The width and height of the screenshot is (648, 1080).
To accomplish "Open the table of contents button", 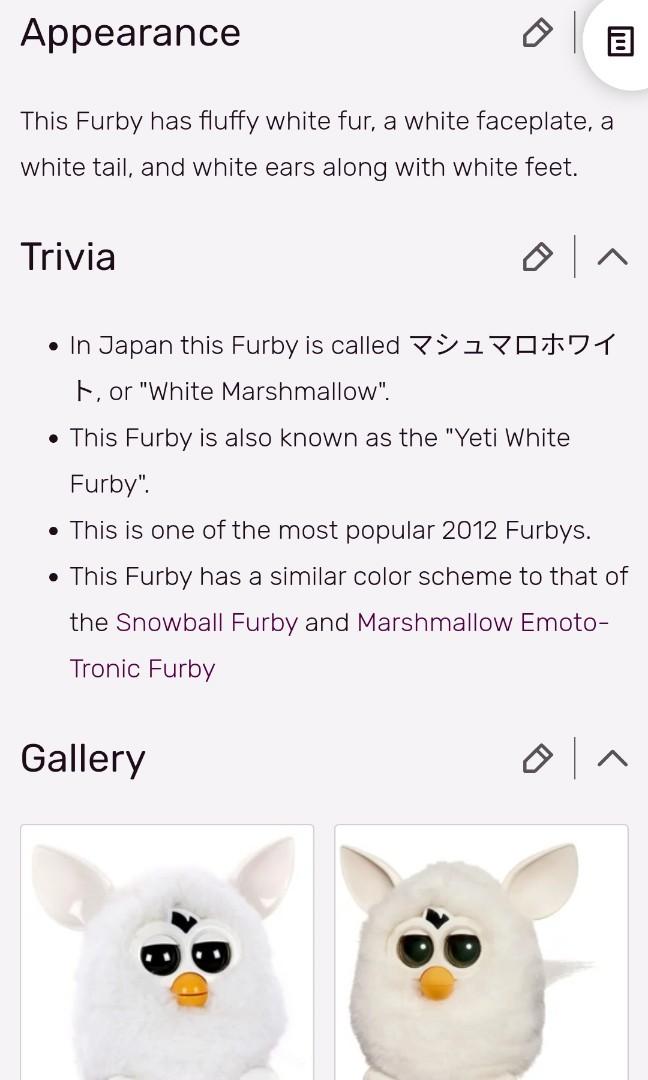I will (x=620, y=41).
